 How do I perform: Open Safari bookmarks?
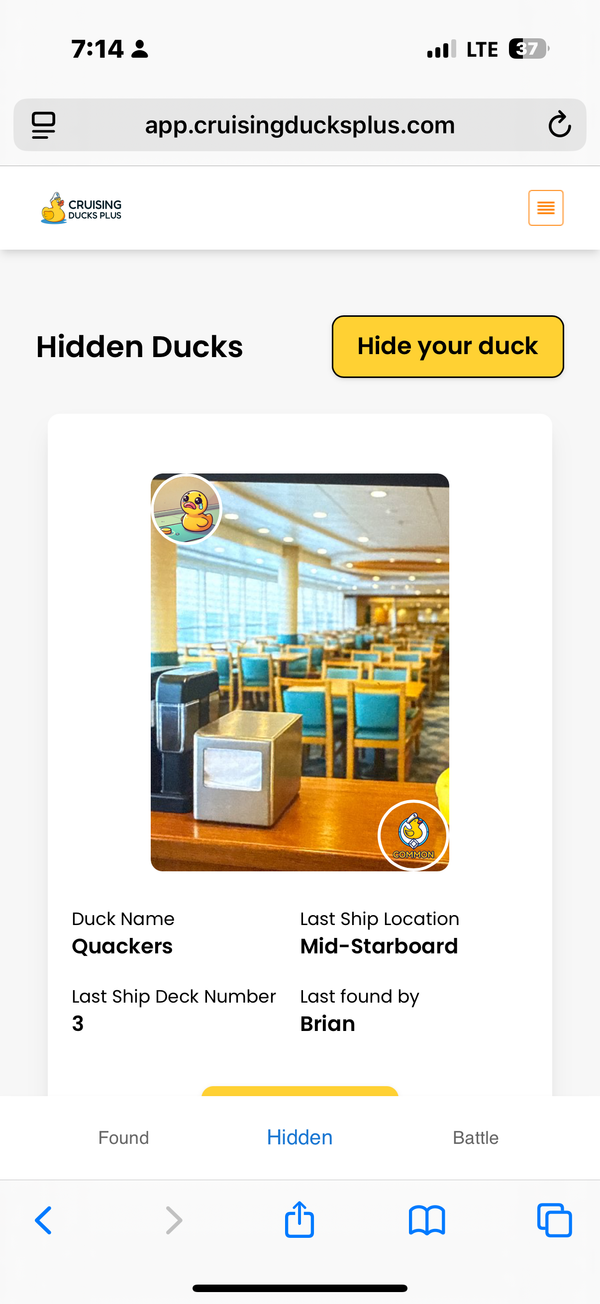427,1220
